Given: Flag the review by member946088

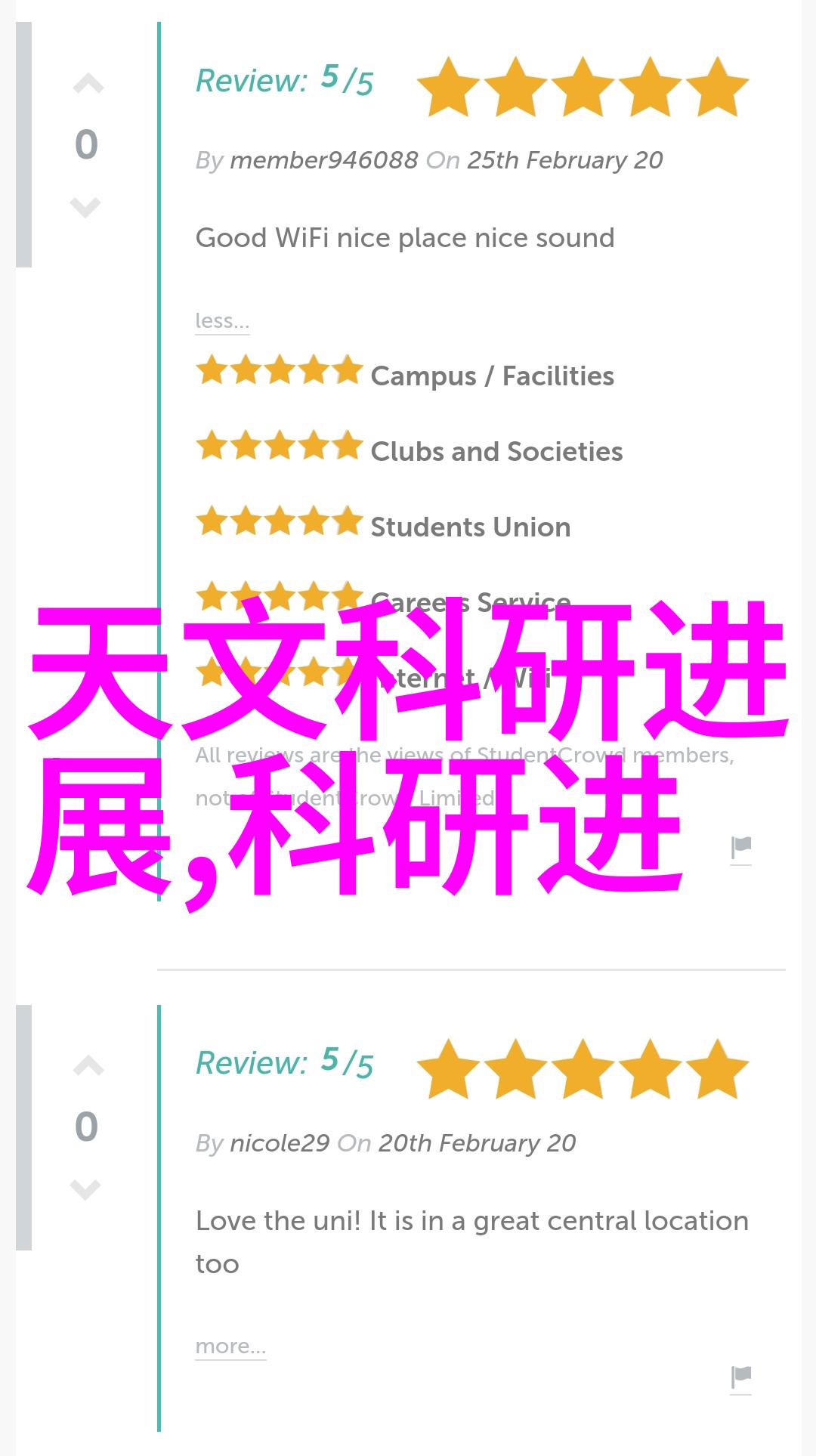Looking at the screenshot, I should coord(741,849).
